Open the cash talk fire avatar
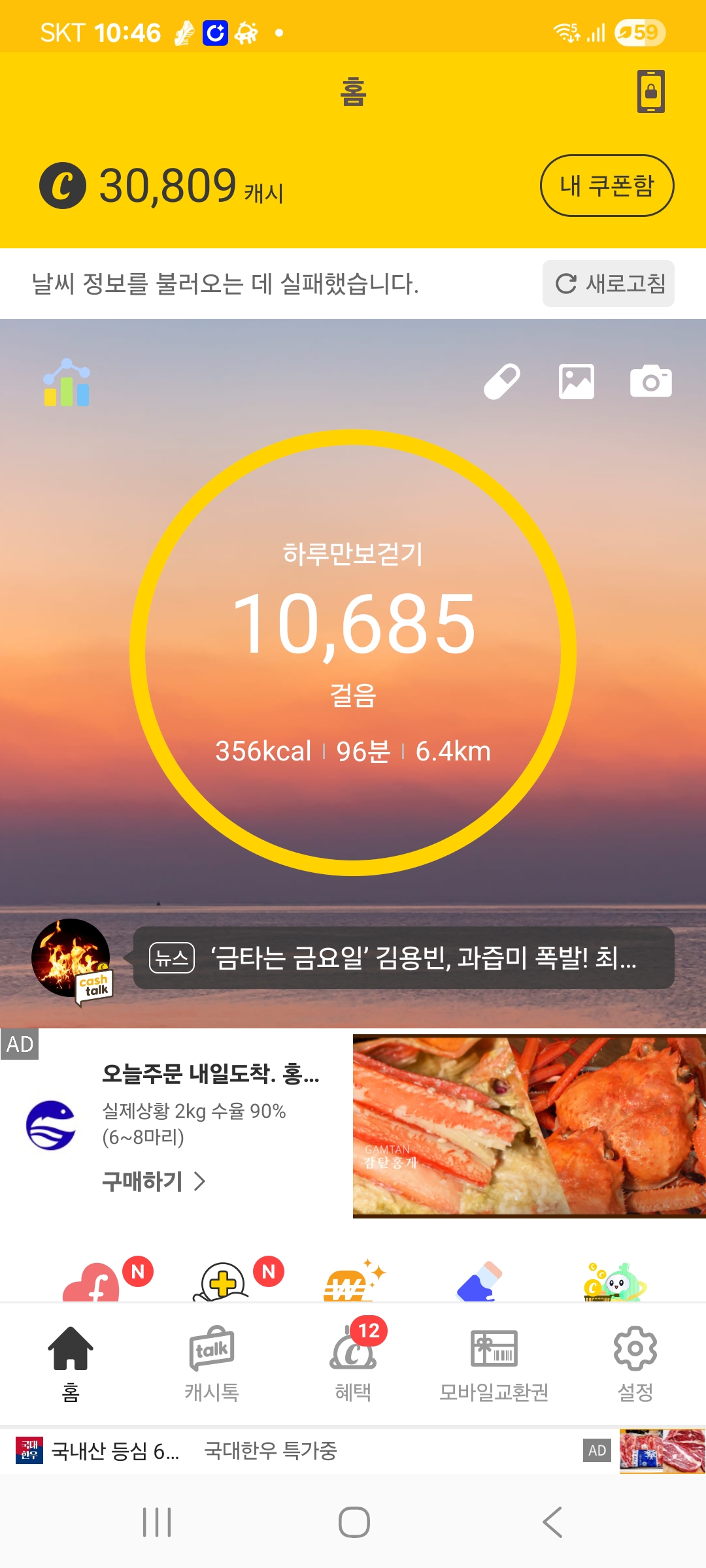This screenshot has width=706, height=1568. [x=71, y=959]
